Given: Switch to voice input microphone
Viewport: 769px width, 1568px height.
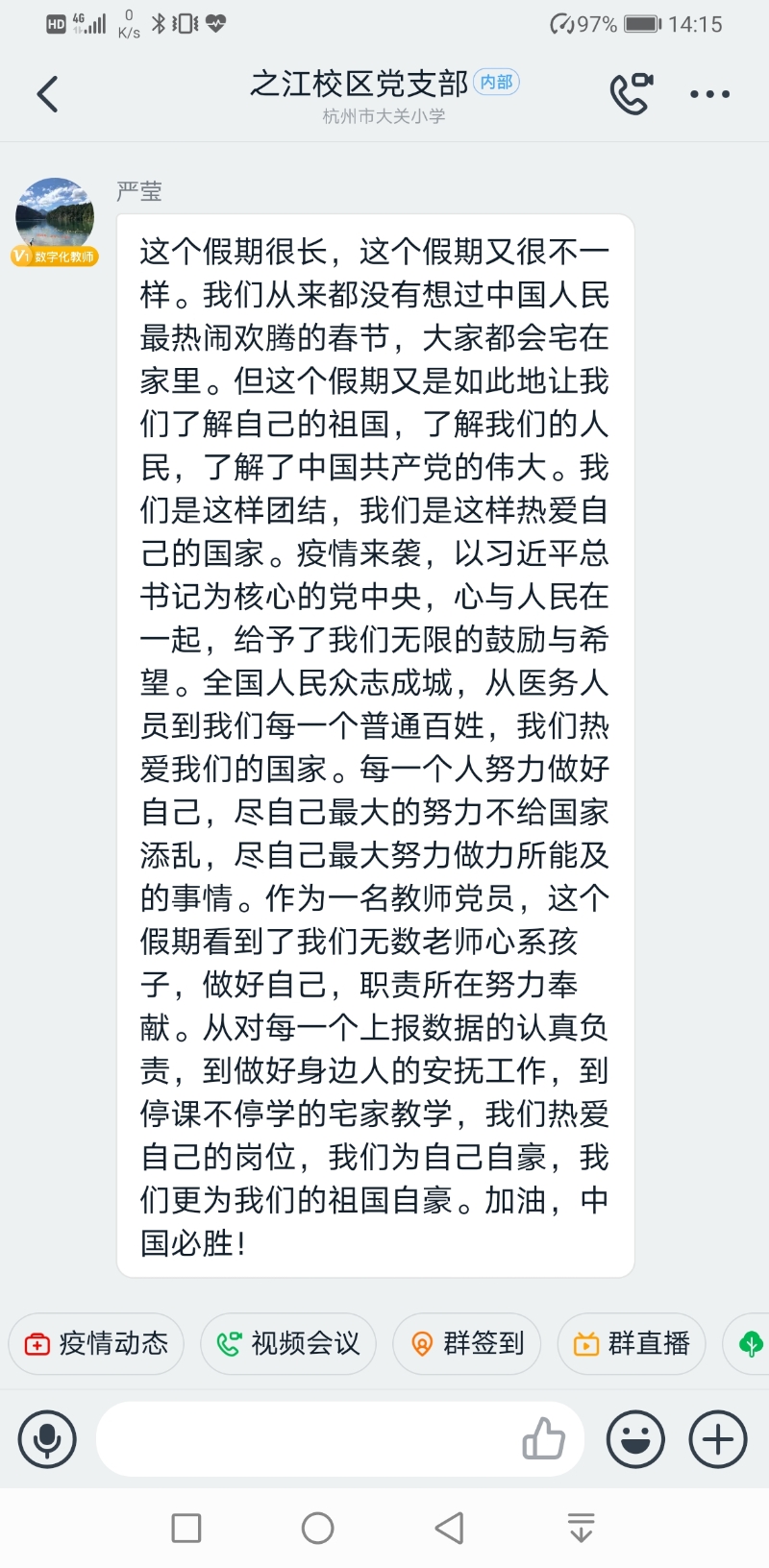Looking at the screenshot, I should click(46, 1438).
